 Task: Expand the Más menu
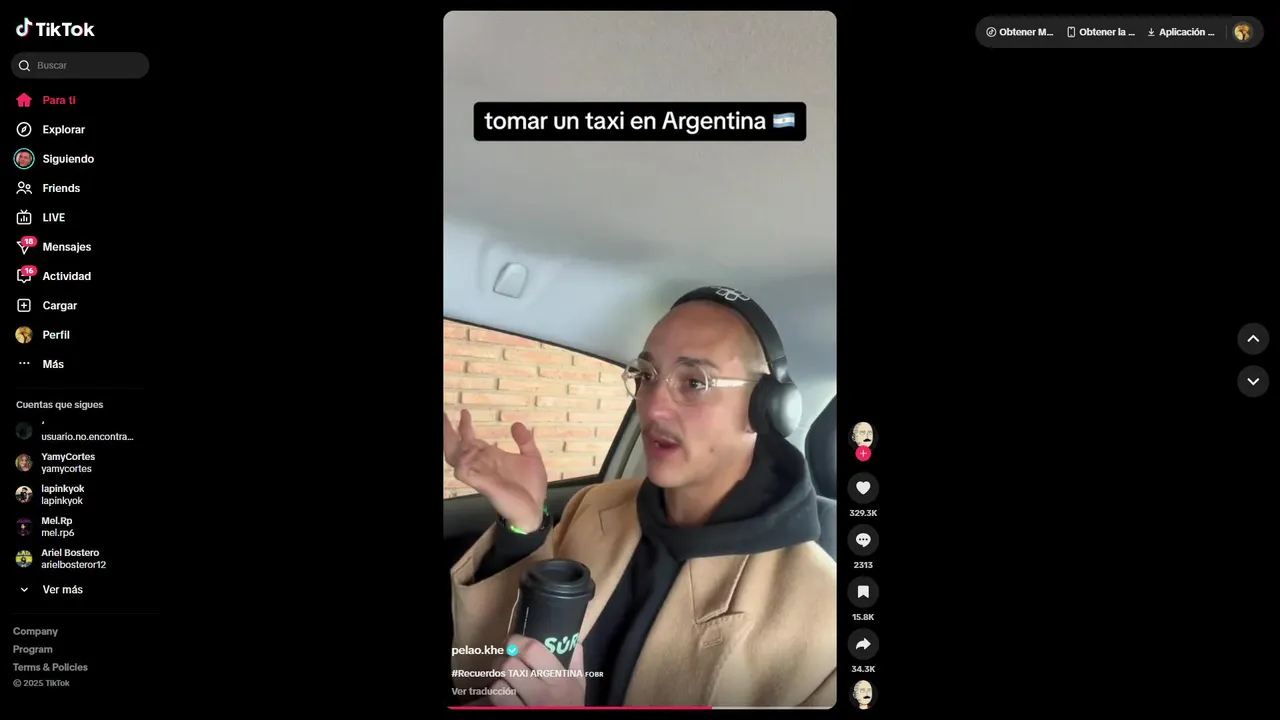coord(52,364)
